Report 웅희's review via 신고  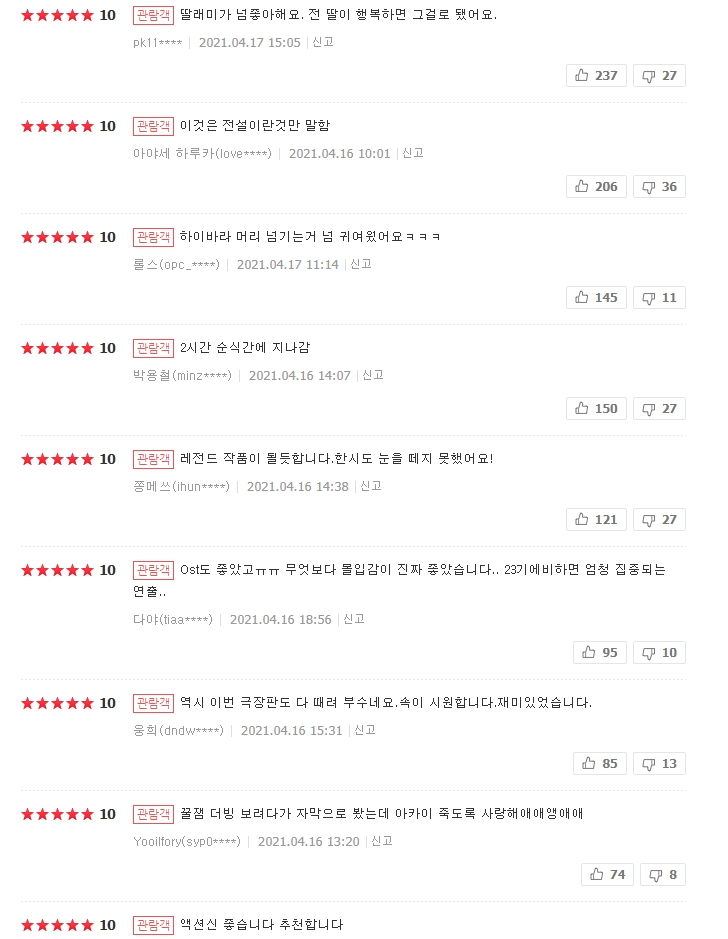point(365,730)
